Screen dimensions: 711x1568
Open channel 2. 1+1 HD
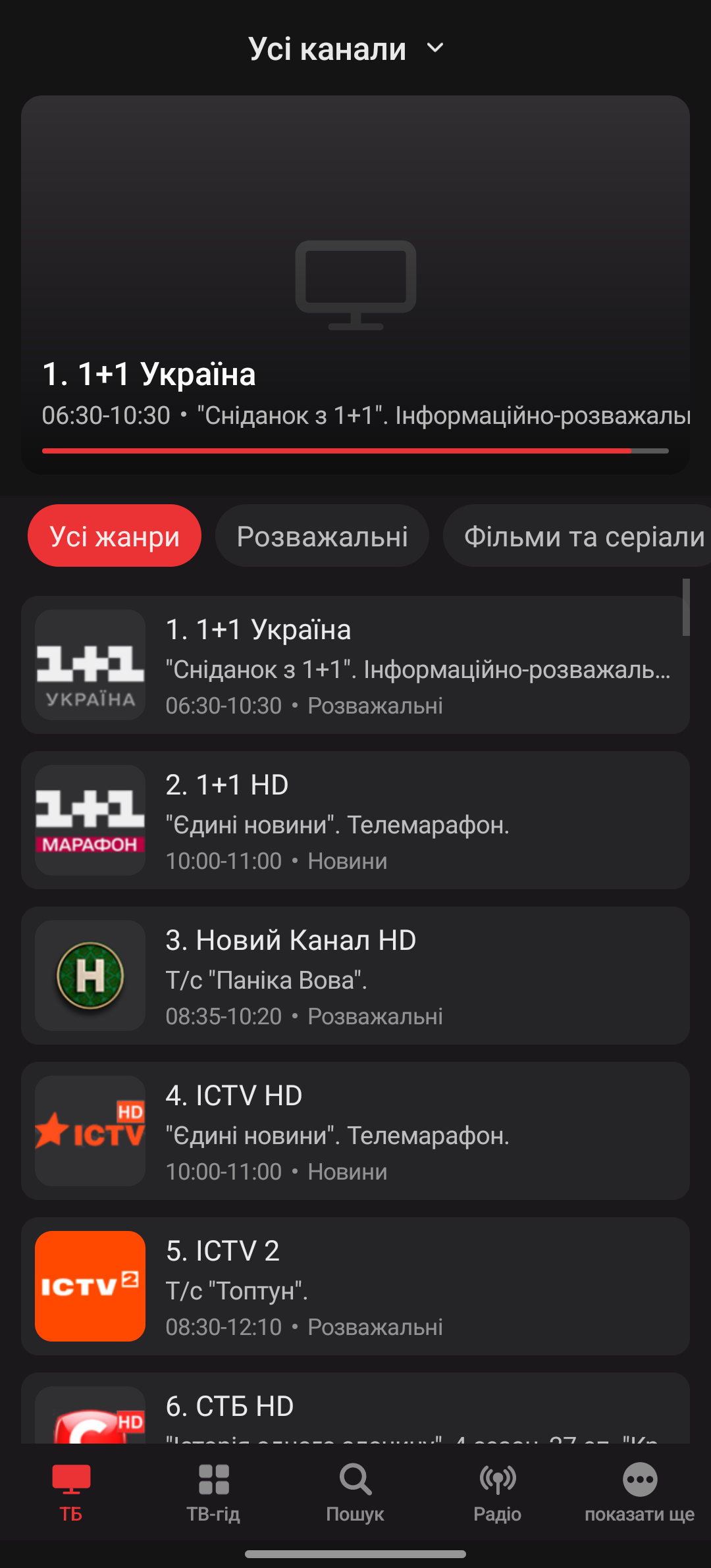click(355, 820)
